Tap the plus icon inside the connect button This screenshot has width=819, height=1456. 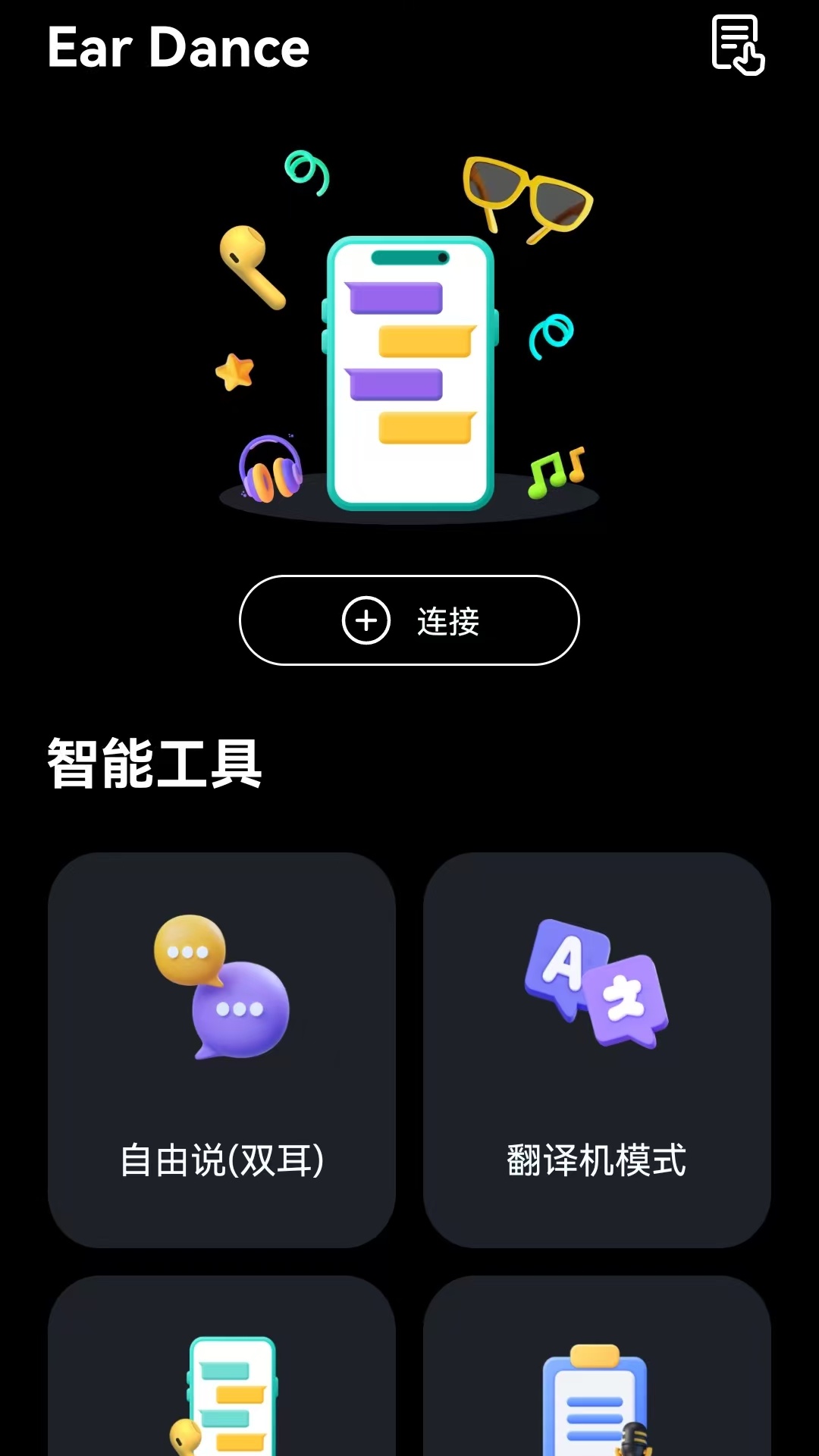(x=367, y=620)
